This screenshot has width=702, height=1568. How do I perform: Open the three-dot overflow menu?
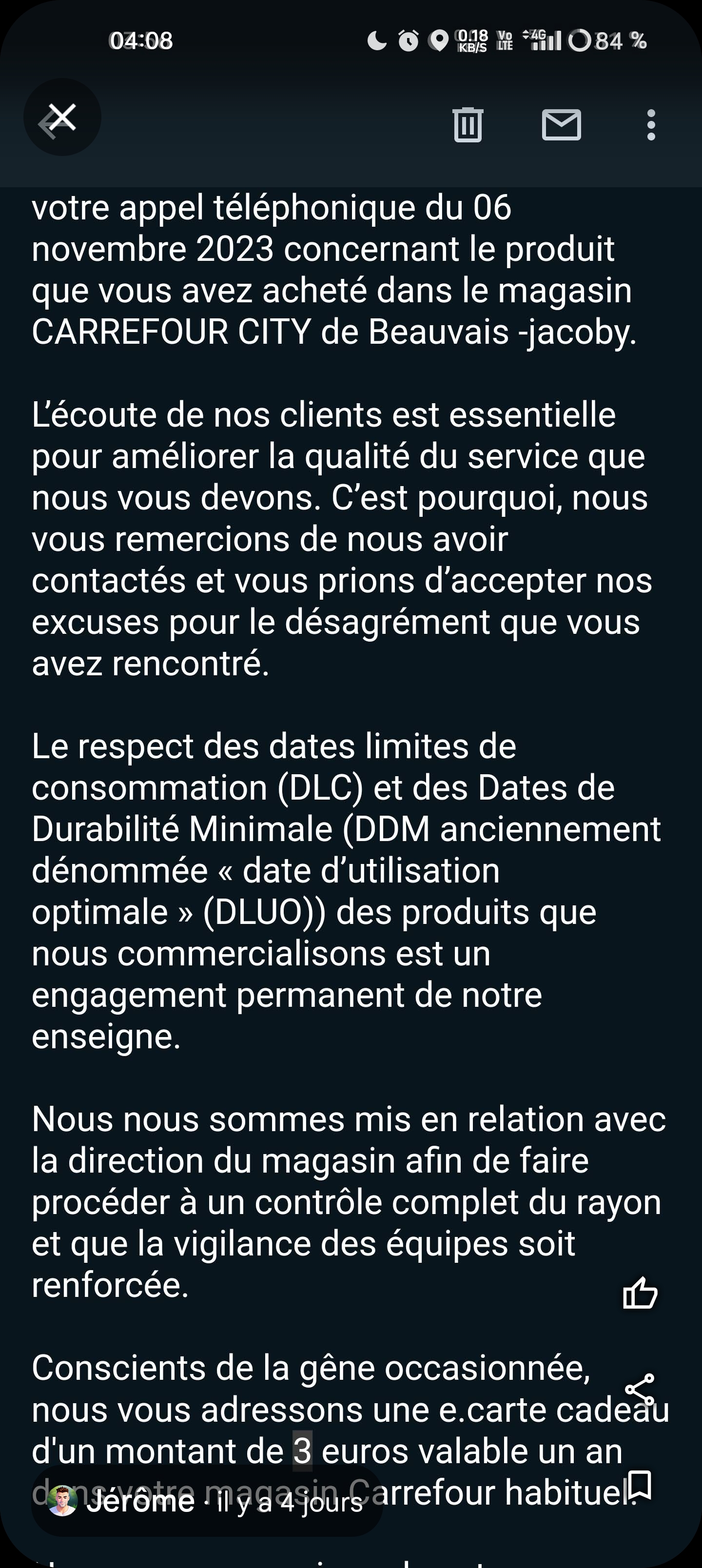[x=651, y=125]
